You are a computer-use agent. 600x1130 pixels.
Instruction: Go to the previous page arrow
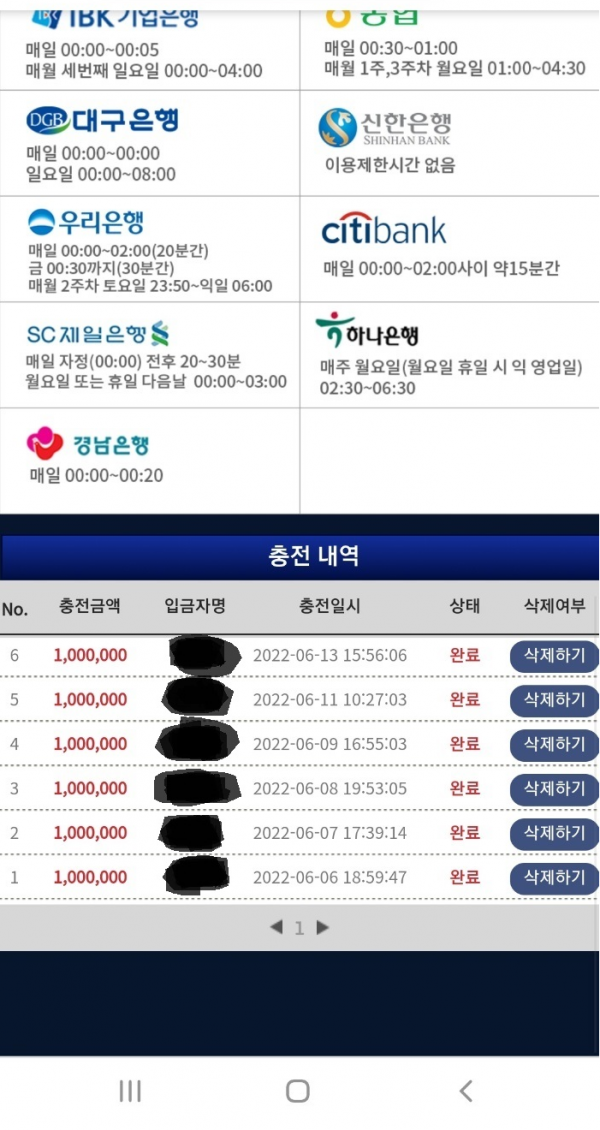[x=277, y=927]
